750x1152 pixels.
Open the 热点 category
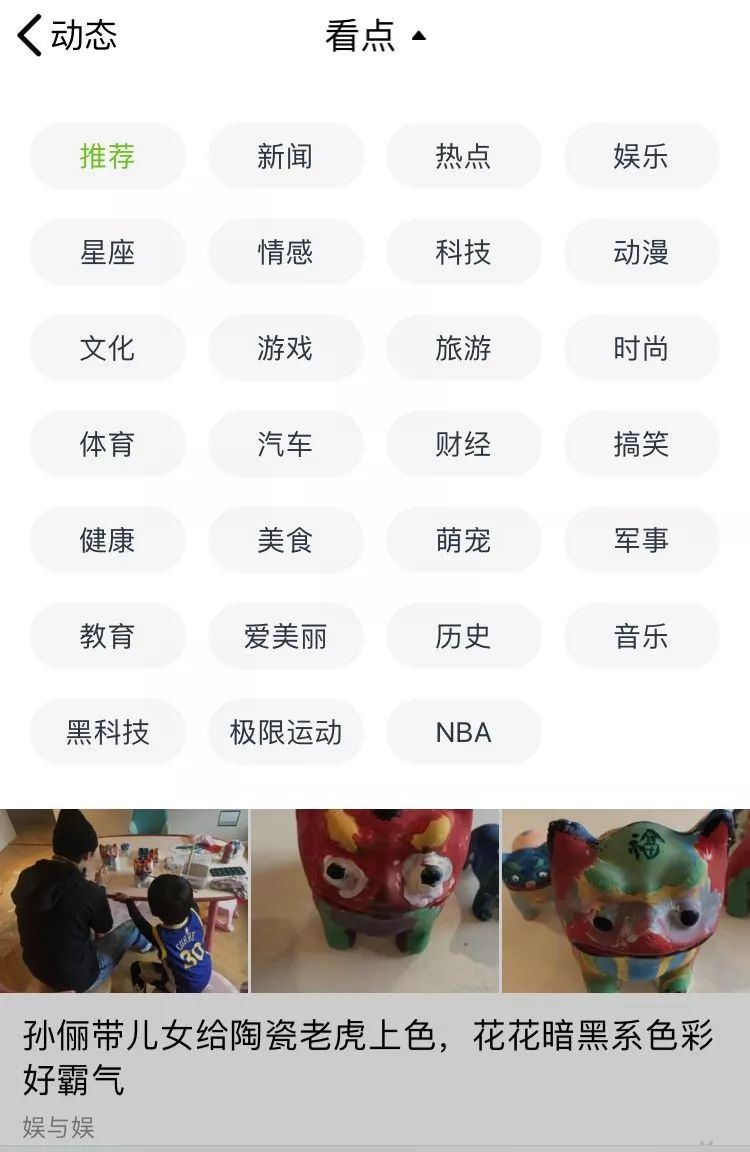pyautogui.click(x=463, y=156)
